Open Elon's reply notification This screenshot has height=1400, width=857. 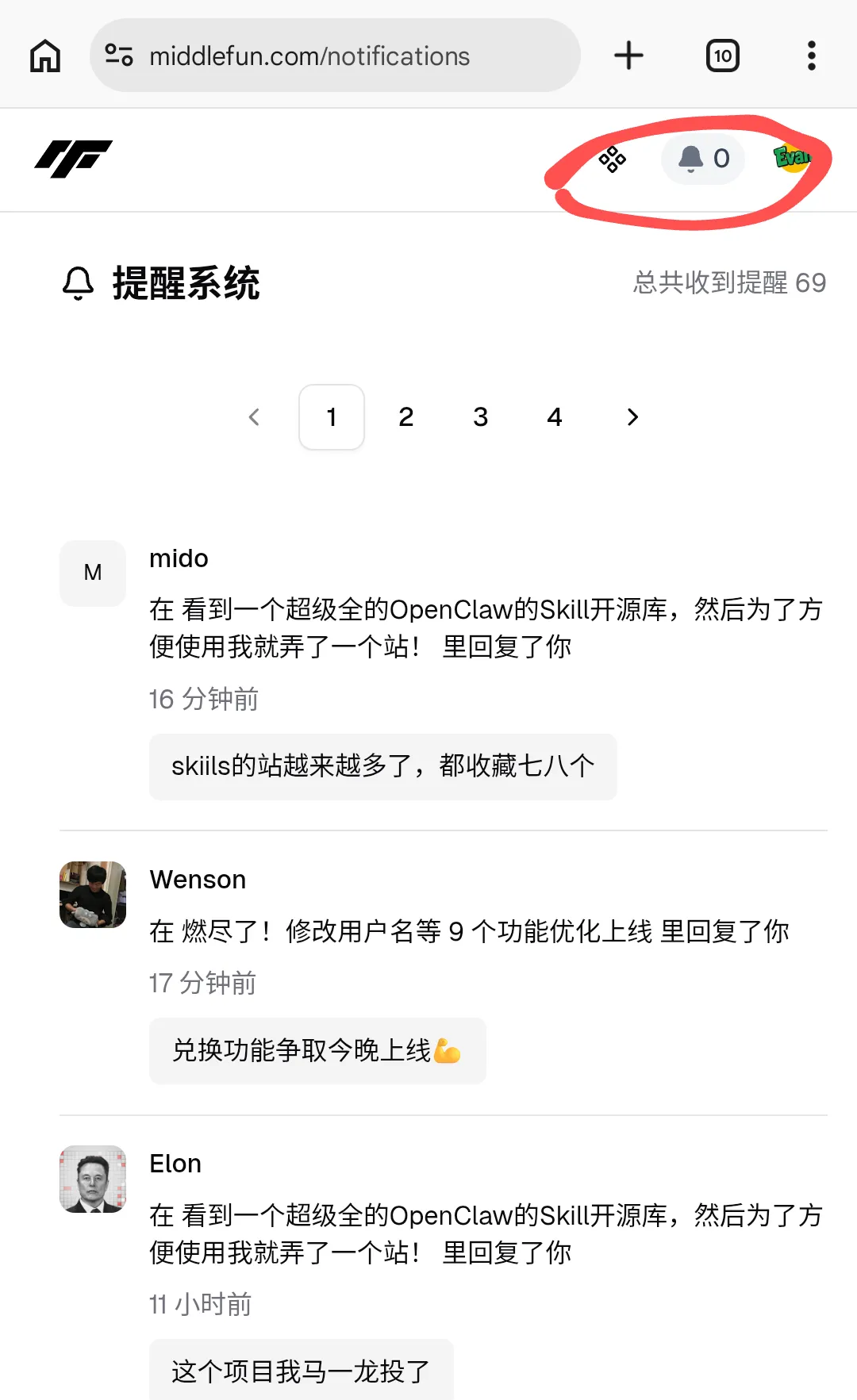[x=486, y=1233]
